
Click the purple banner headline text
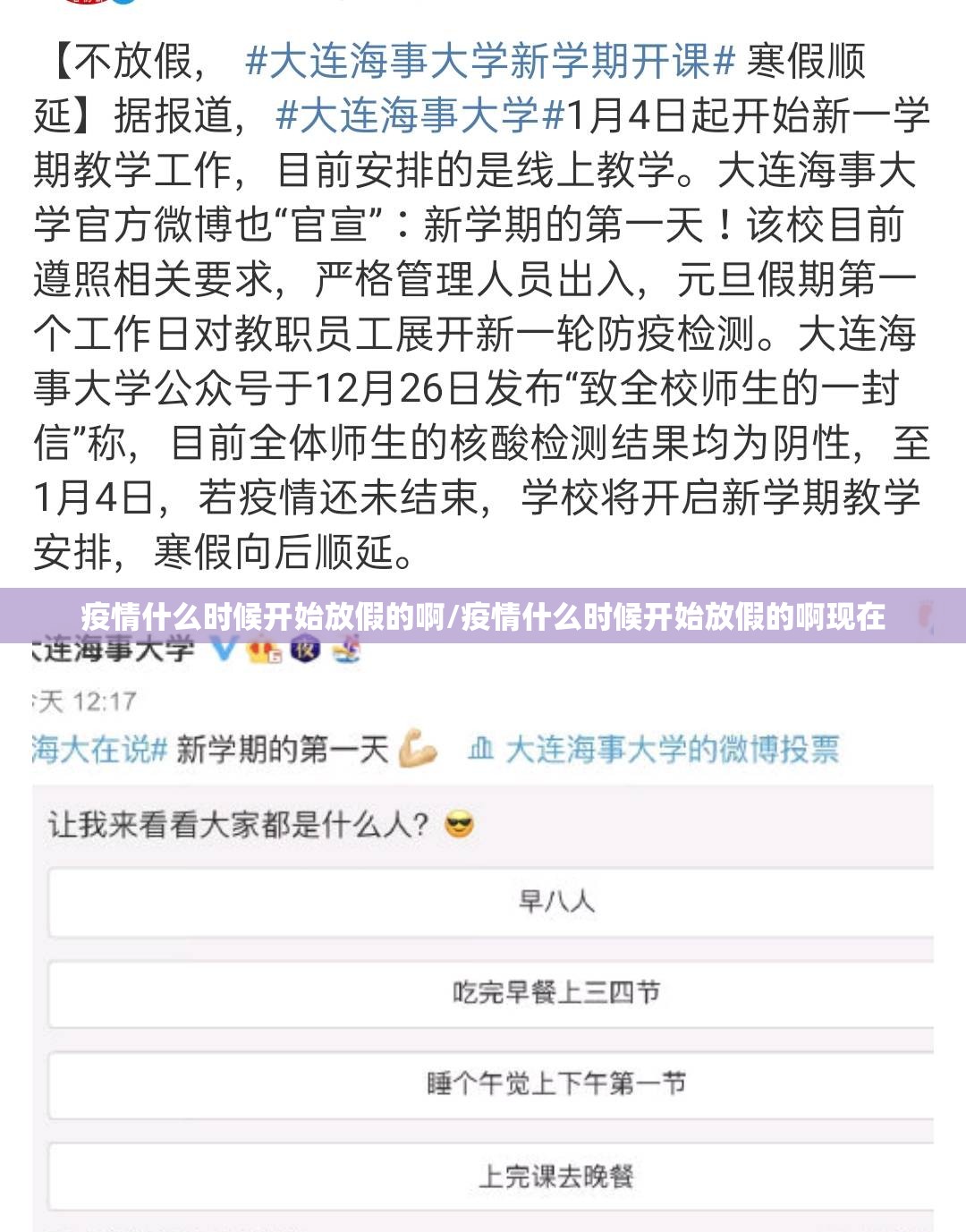[483, 616]
